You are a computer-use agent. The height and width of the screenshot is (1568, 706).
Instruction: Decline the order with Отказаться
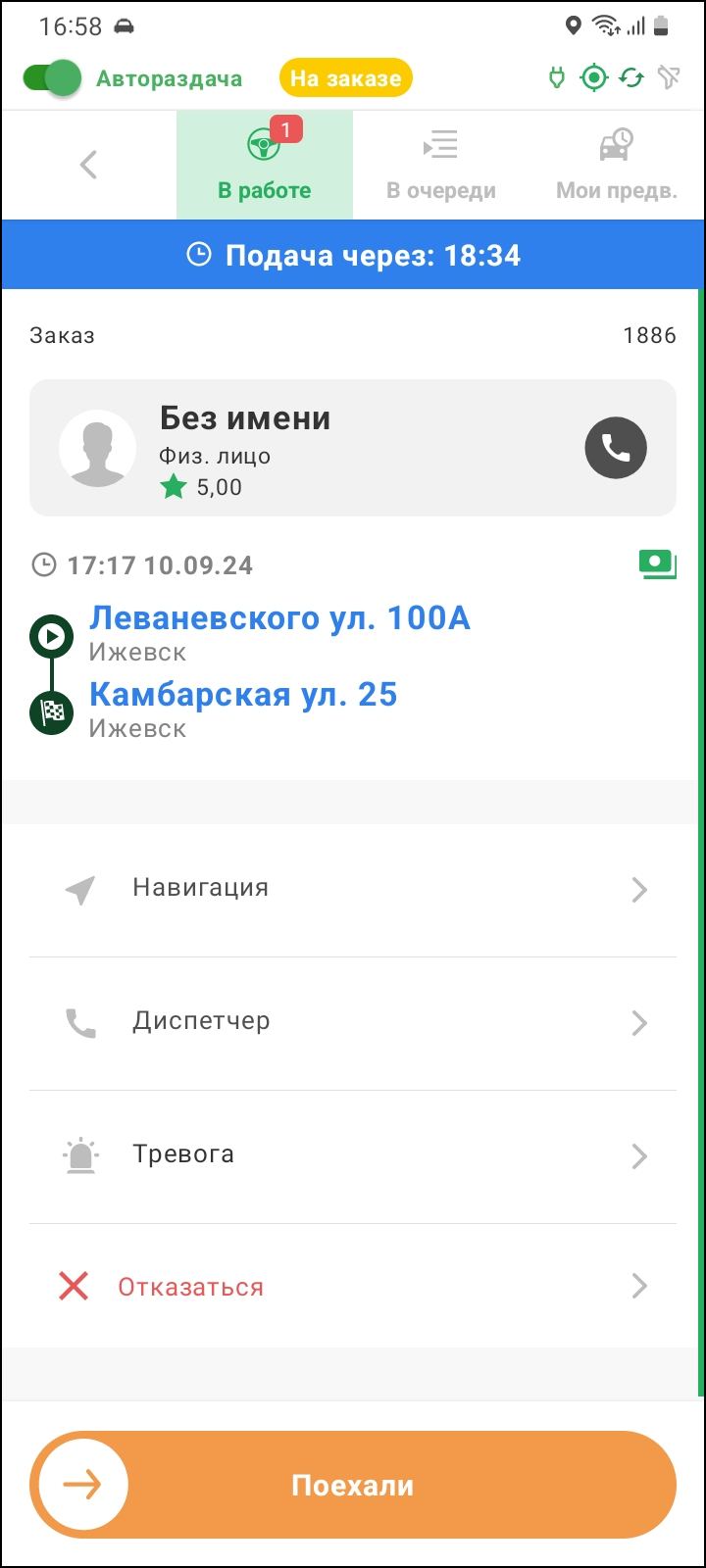point(353,1287)
